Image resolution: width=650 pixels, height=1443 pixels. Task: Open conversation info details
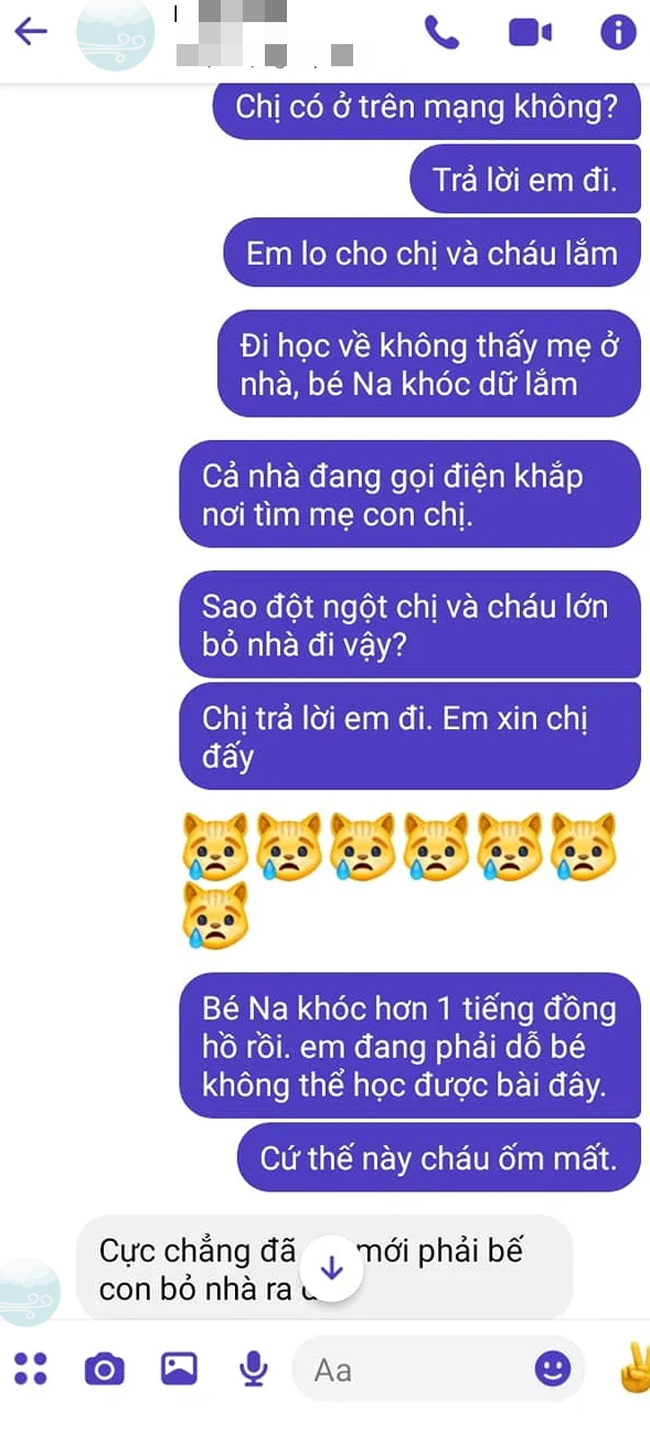click(x=618, y=32)
